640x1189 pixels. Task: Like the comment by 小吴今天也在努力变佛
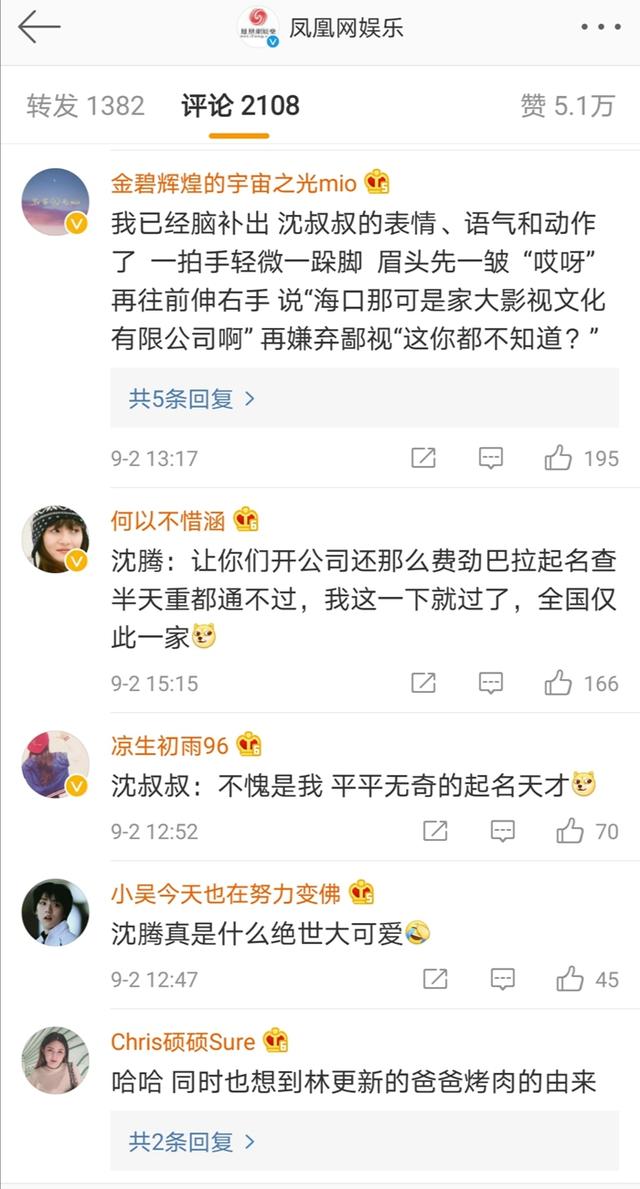570,979
